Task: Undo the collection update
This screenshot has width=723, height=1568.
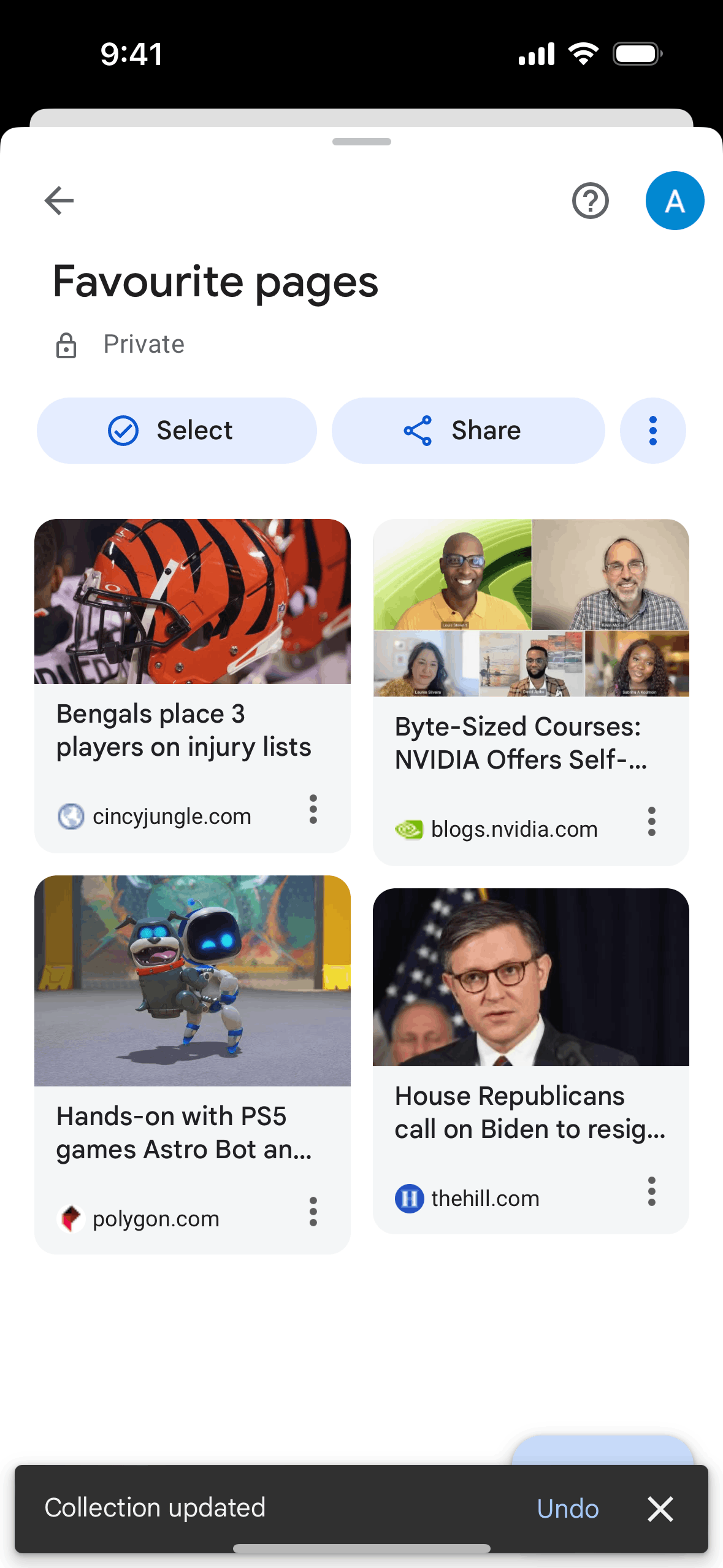Action: pyautogui.click(x=568, y=1508)
